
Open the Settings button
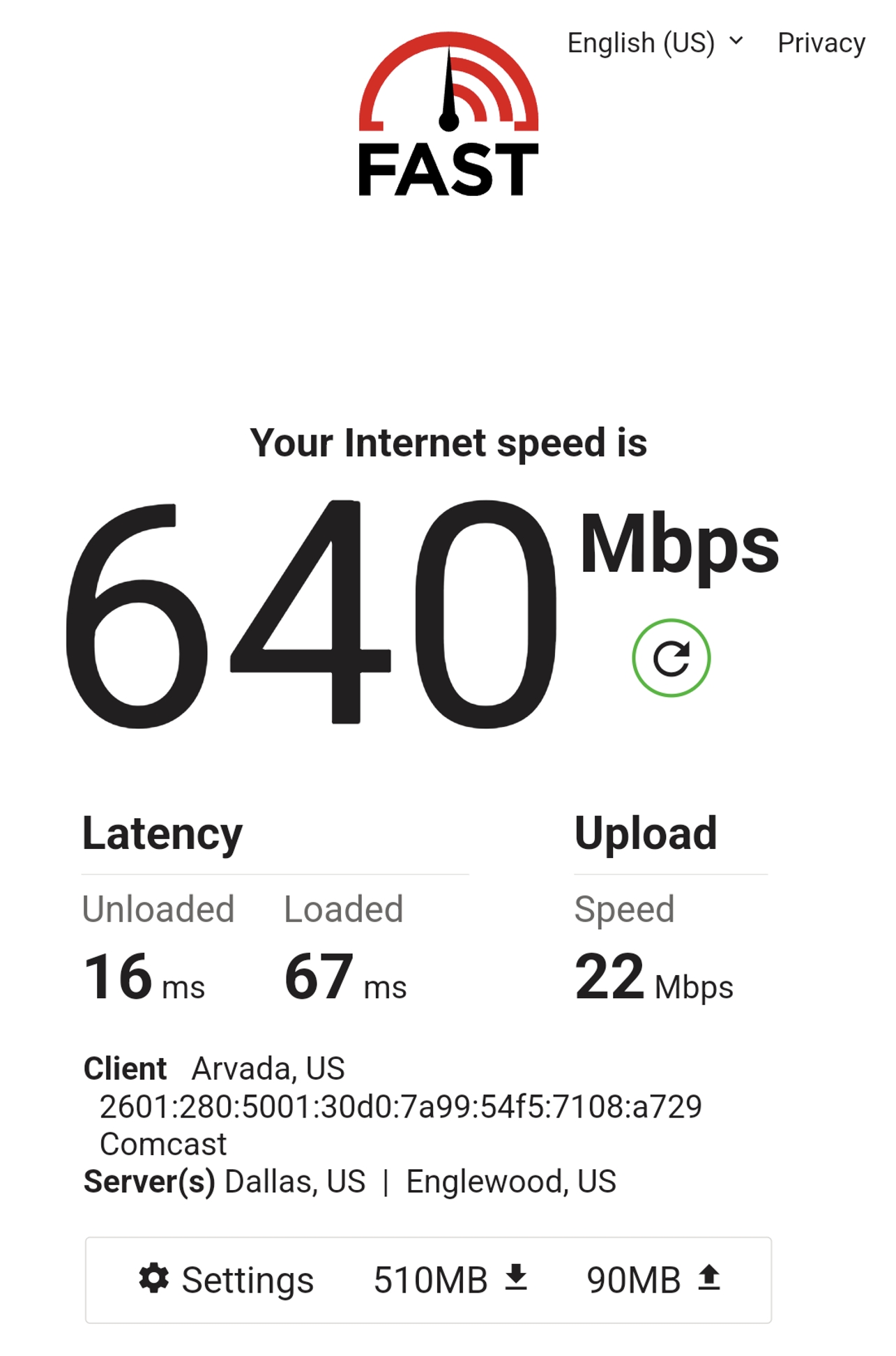tap(227, 1280)
